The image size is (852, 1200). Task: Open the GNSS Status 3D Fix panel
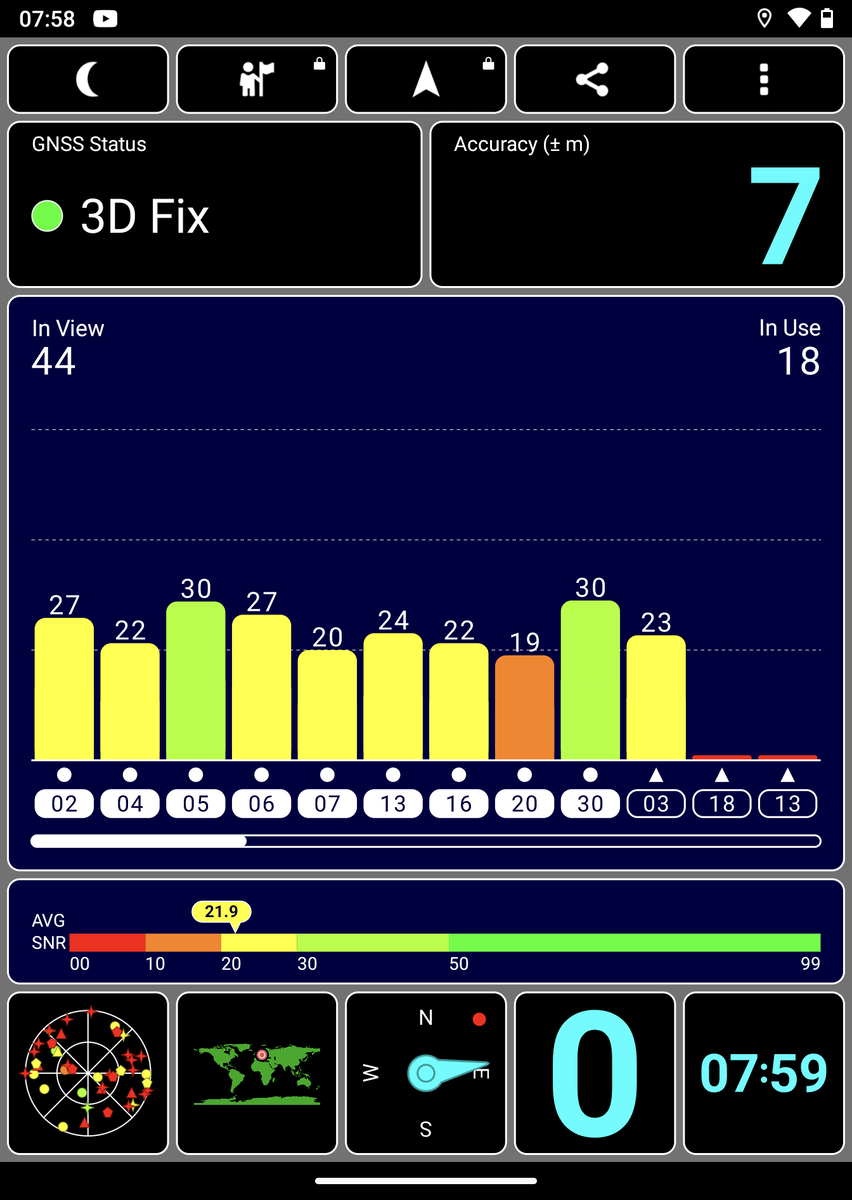pos(215,205)
